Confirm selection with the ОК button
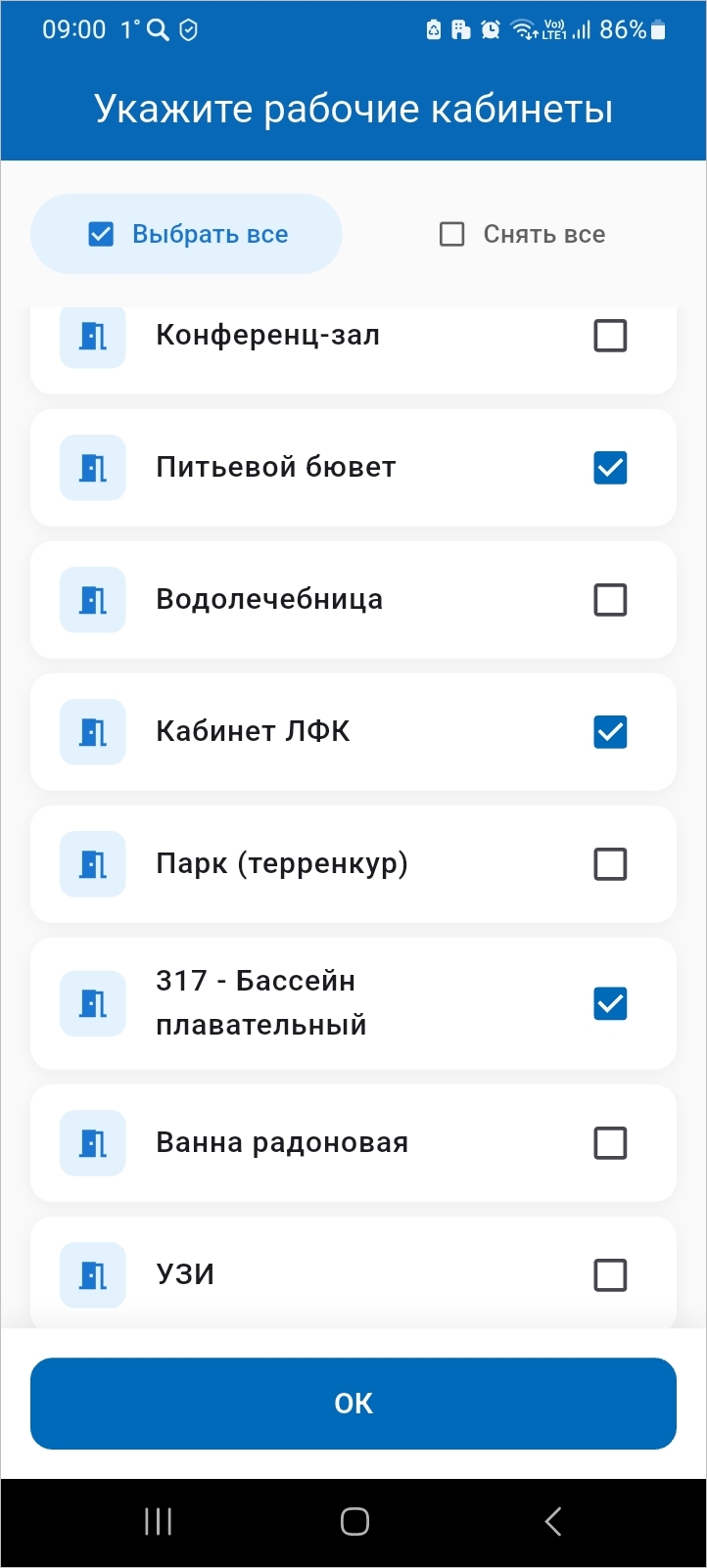 (353, 1404)
